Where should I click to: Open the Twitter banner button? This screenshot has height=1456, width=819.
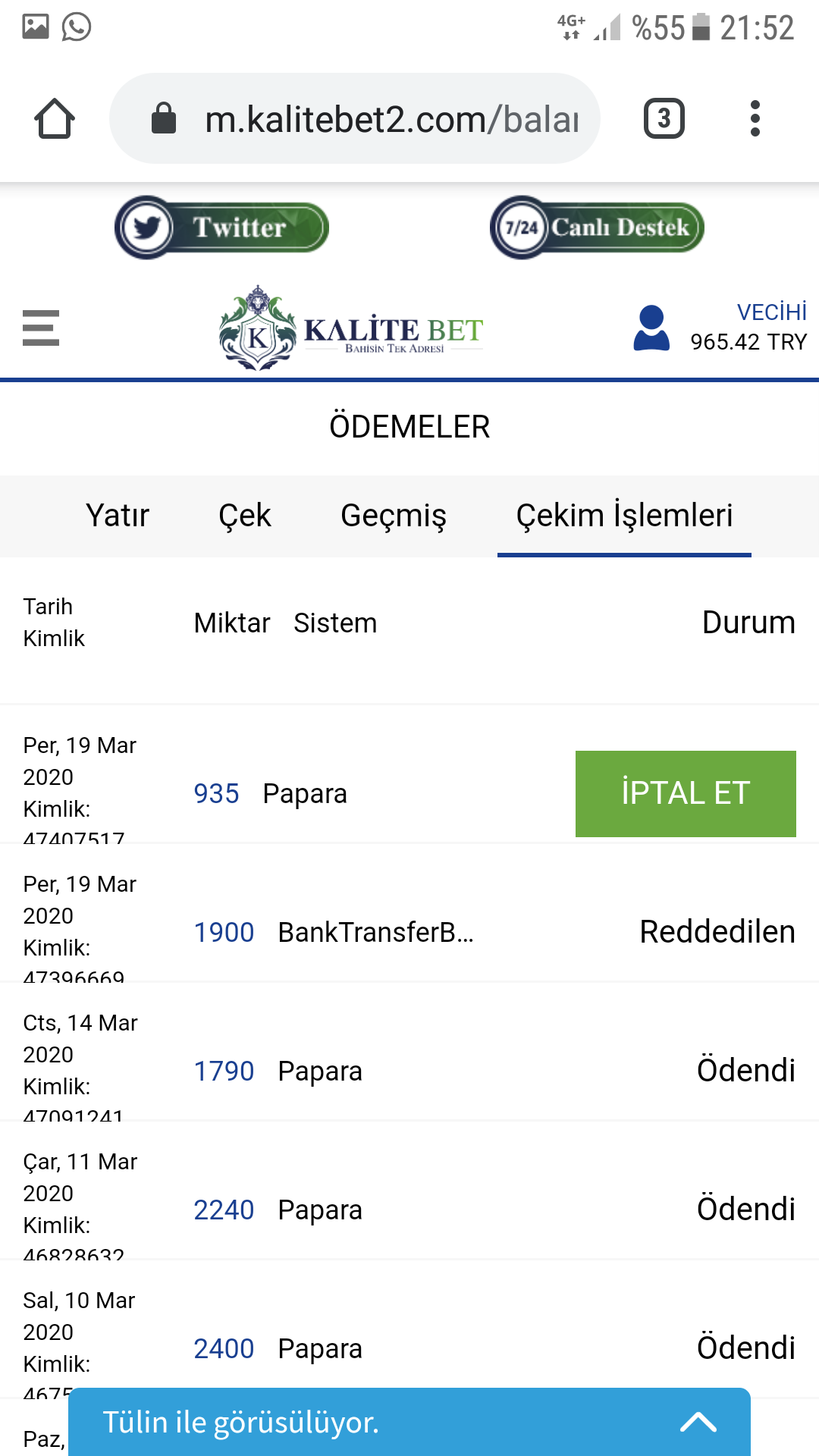[221, 227]
